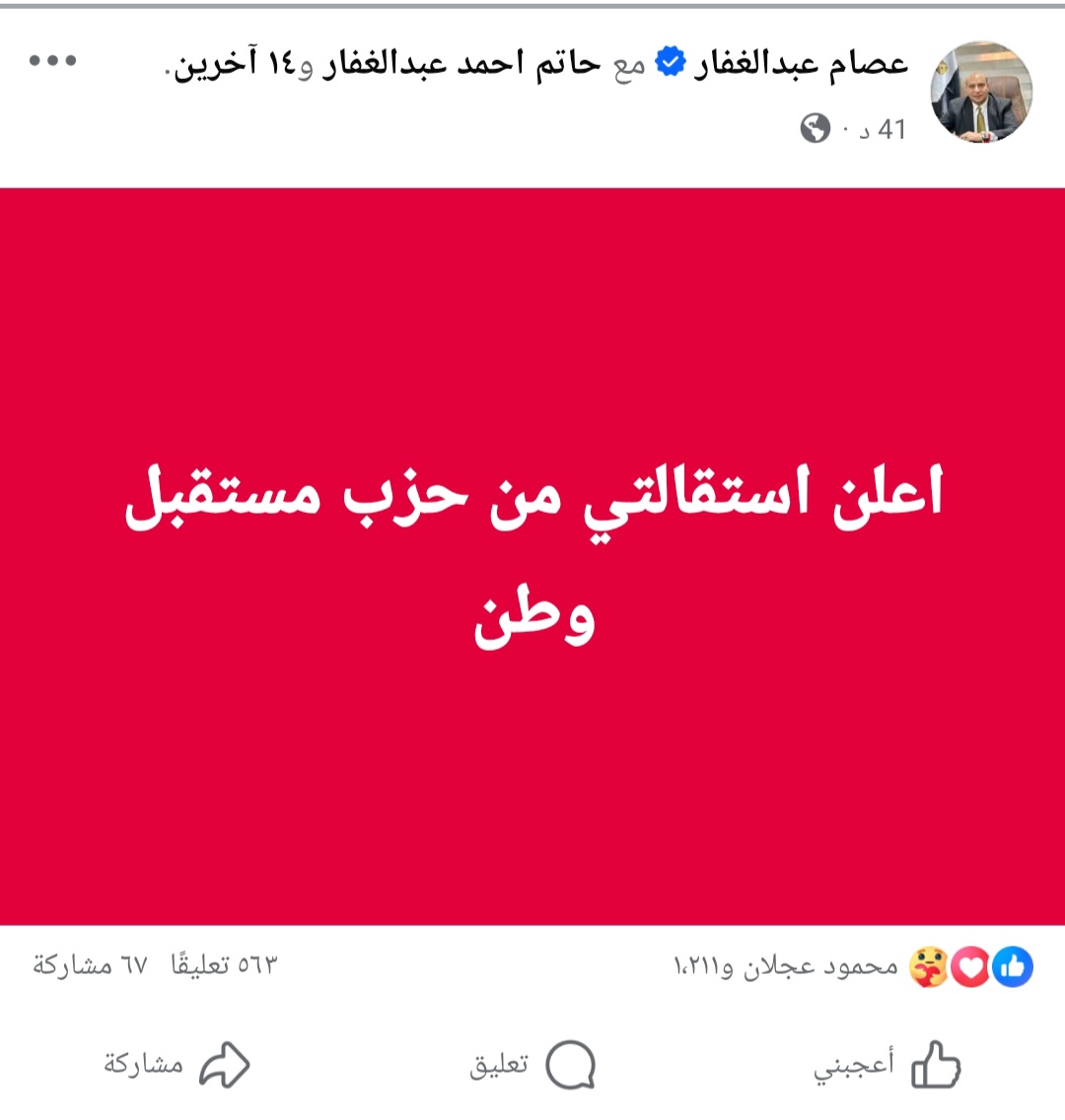Open the profile name عصام عبدالغفار
The image size is (1065, 1120).
coord(800,63)
